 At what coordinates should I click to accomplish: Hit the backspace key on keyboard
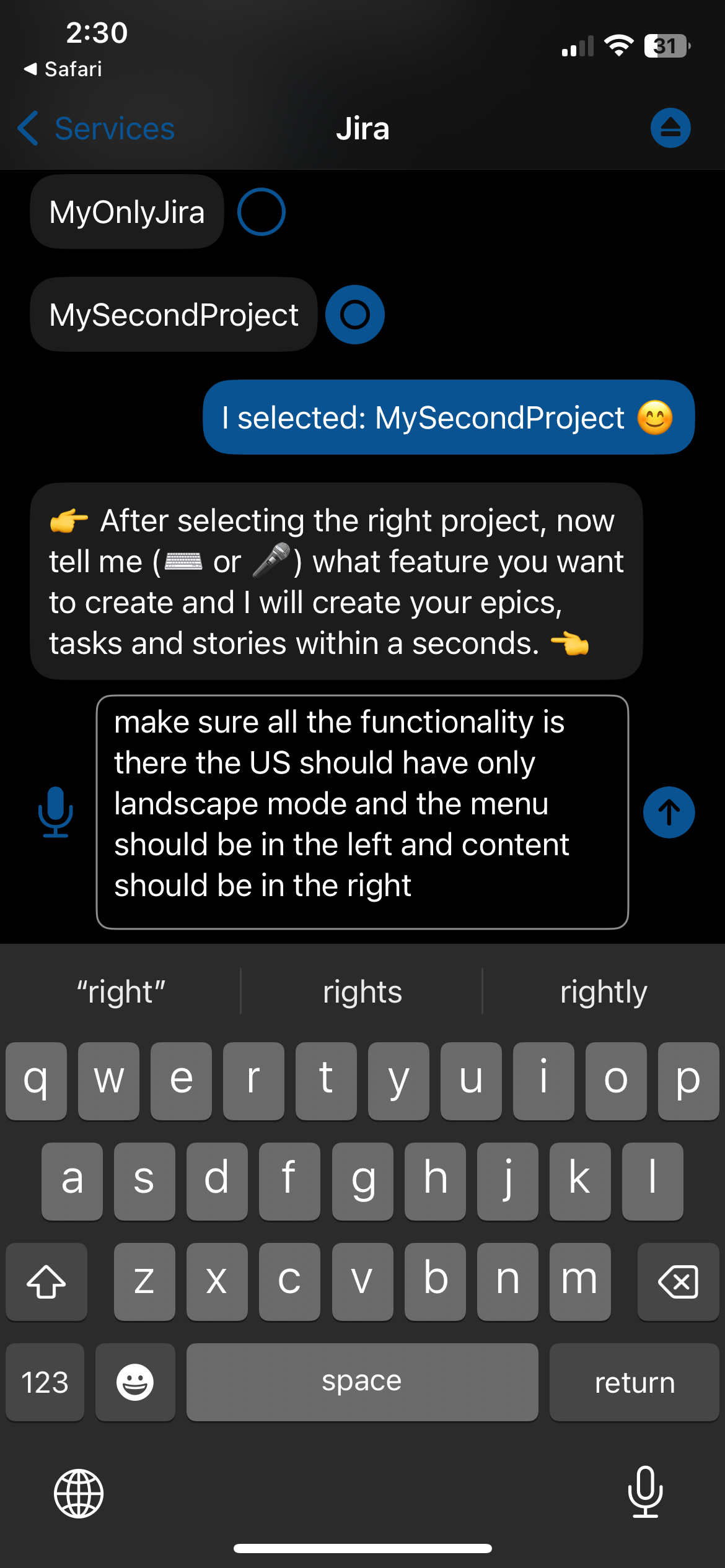(678, 1281)
